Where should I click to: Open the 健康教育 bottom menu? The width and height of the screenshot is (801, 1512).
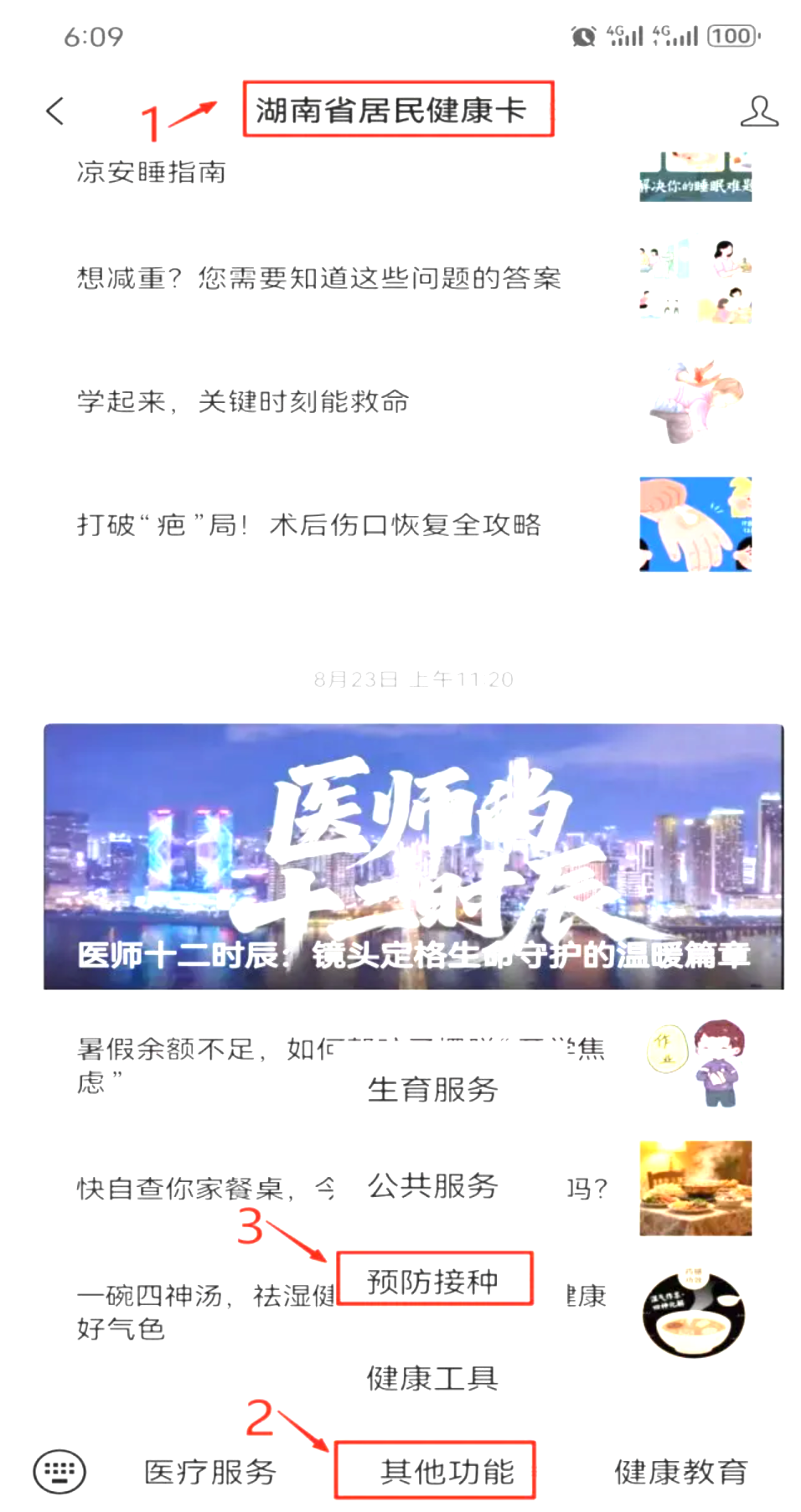pyautogui.click(x=680, y=1472)
